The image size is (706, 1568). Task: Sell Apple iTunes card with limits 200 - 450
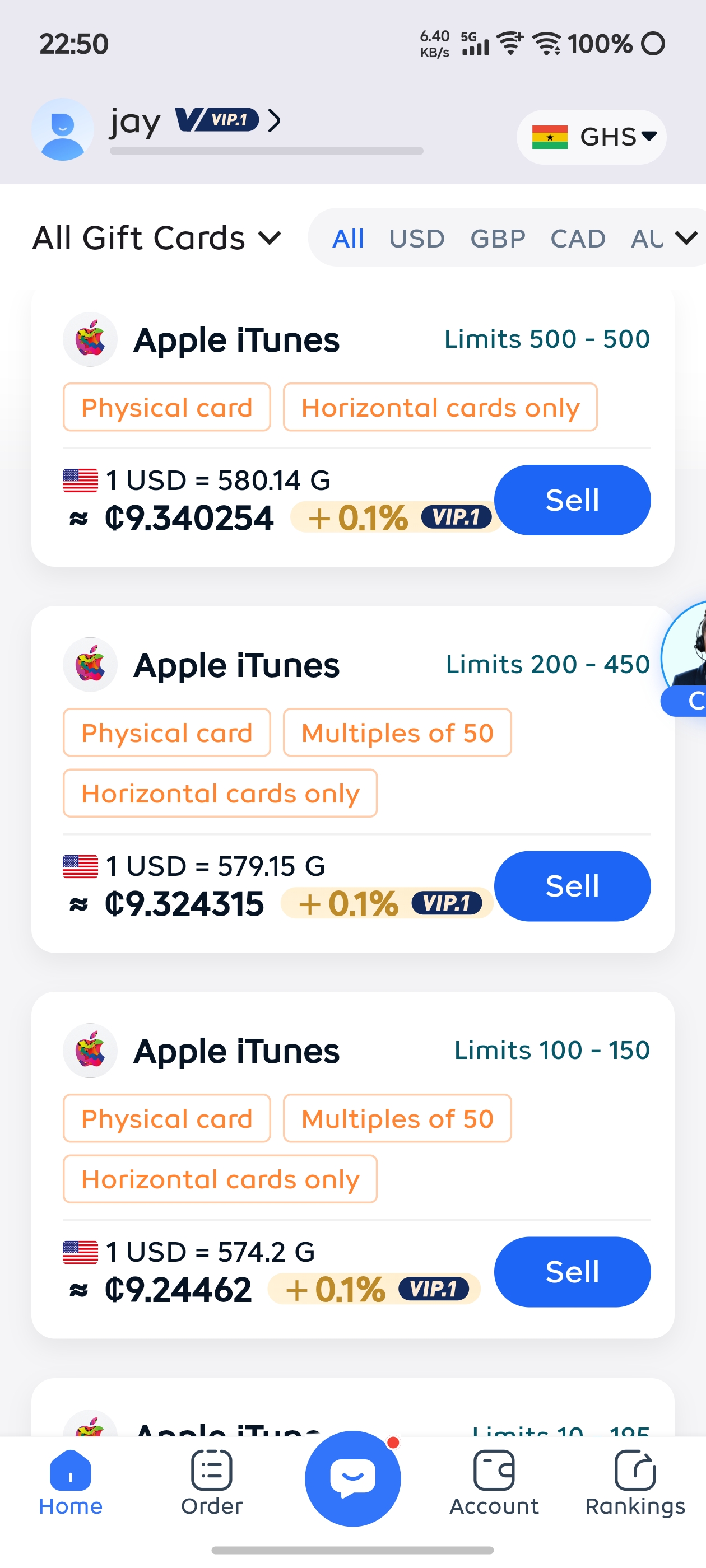coord(572,886)
